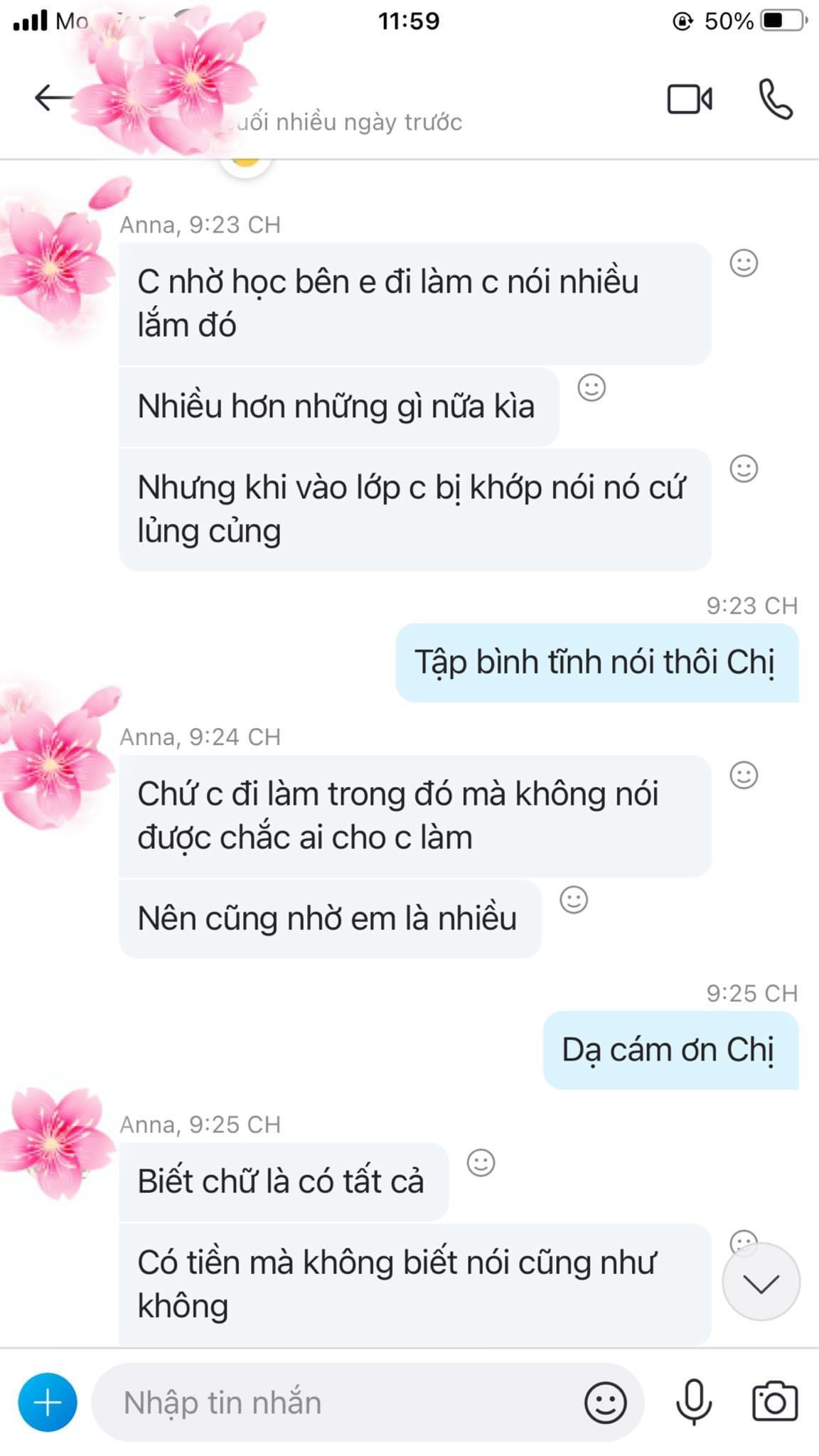This screenshot has width=819, height=1456.
Task: React to 'C nhờ học bên e' message
Action: tap(744, 263)
